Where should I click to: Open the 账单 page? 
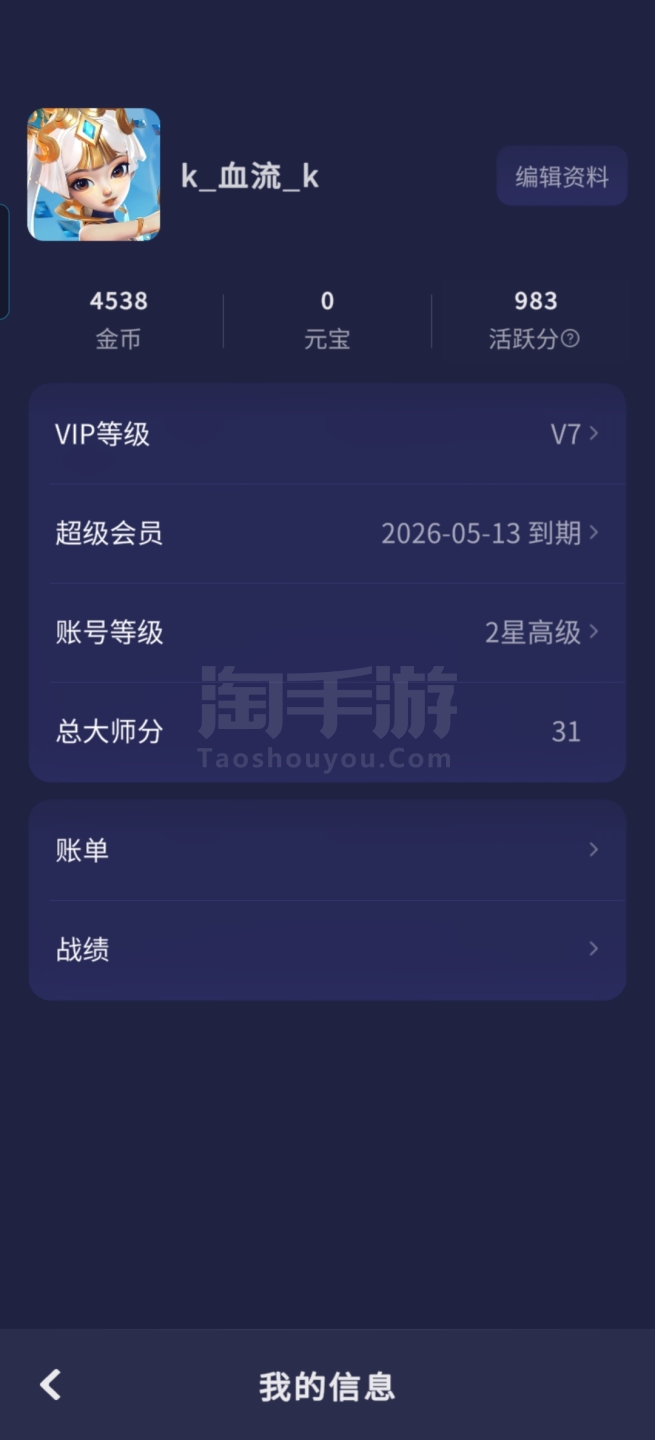point(327,850)
